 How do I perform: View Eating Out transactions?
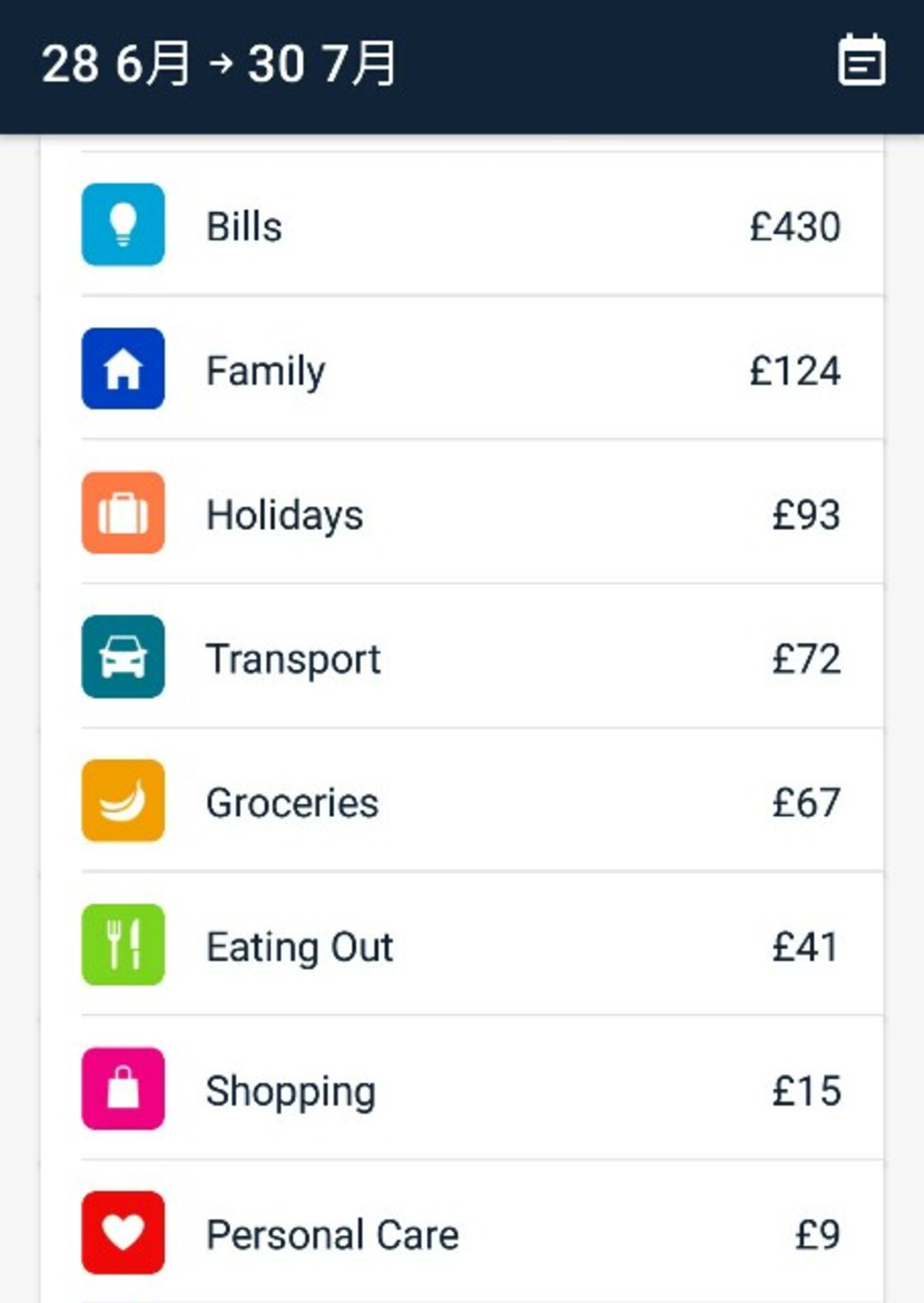point(462,946)
